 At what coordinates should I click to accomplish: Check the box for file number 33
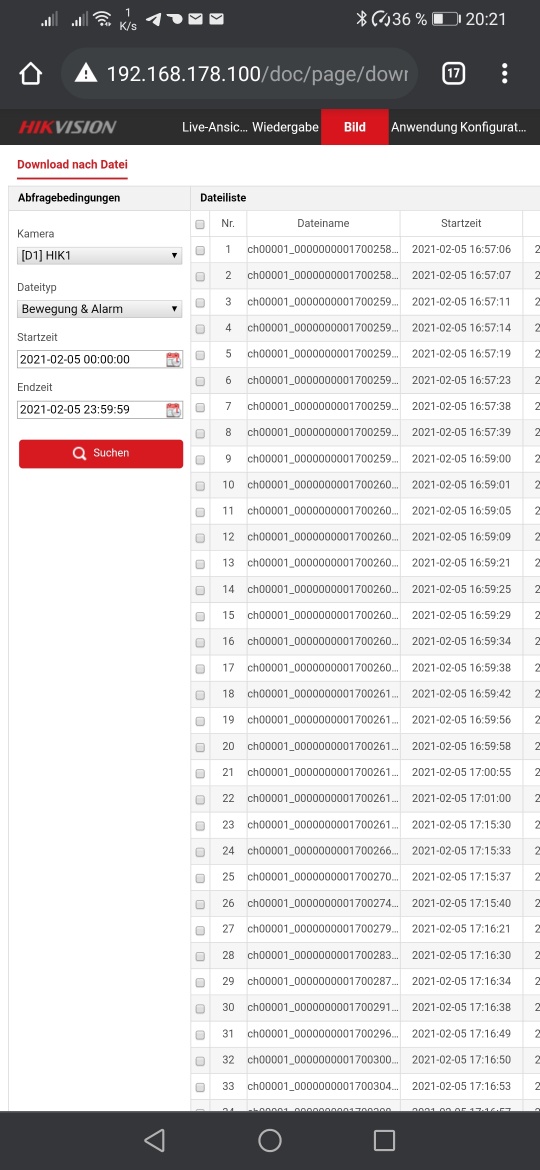click(200, 1087)
